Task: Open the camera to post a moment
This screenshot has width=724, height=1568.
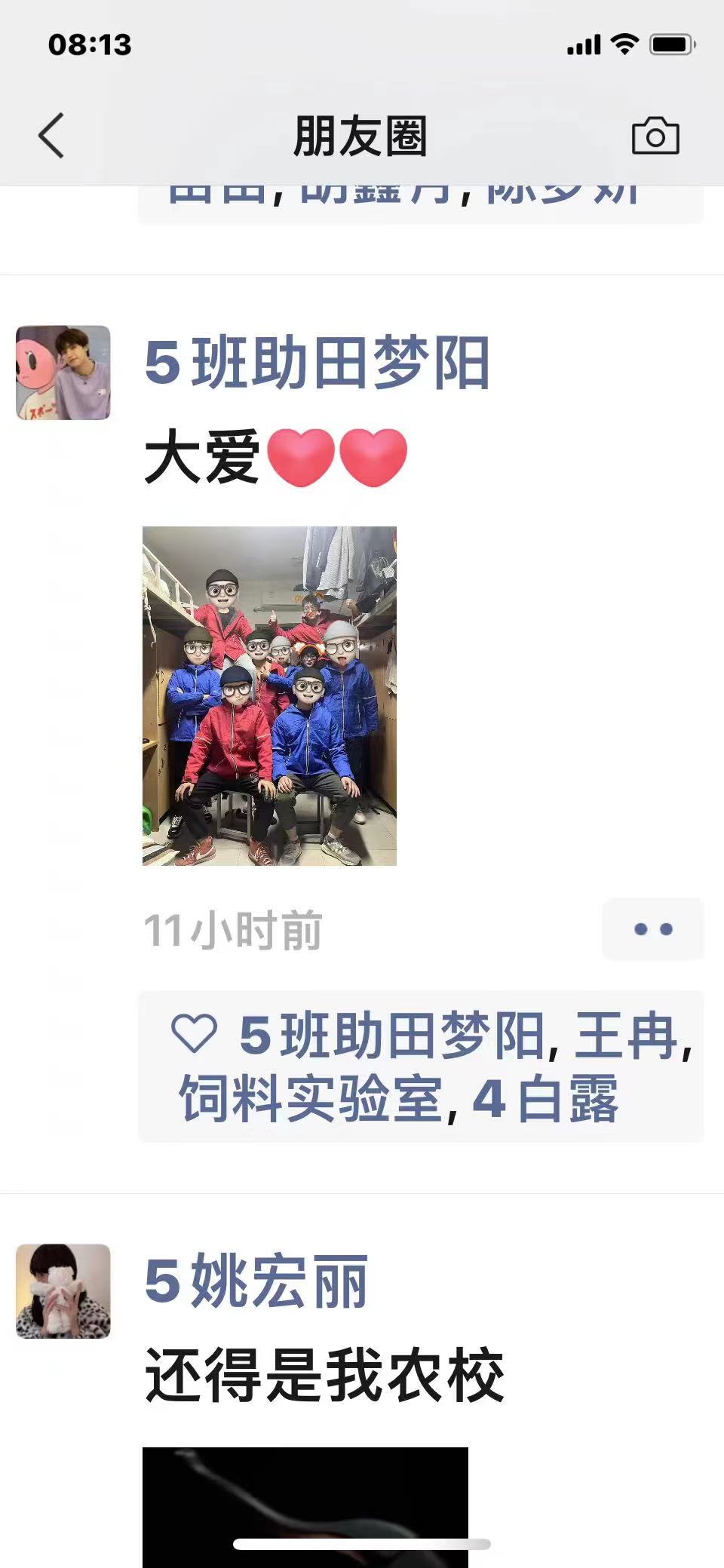Action: pos(655,136)
